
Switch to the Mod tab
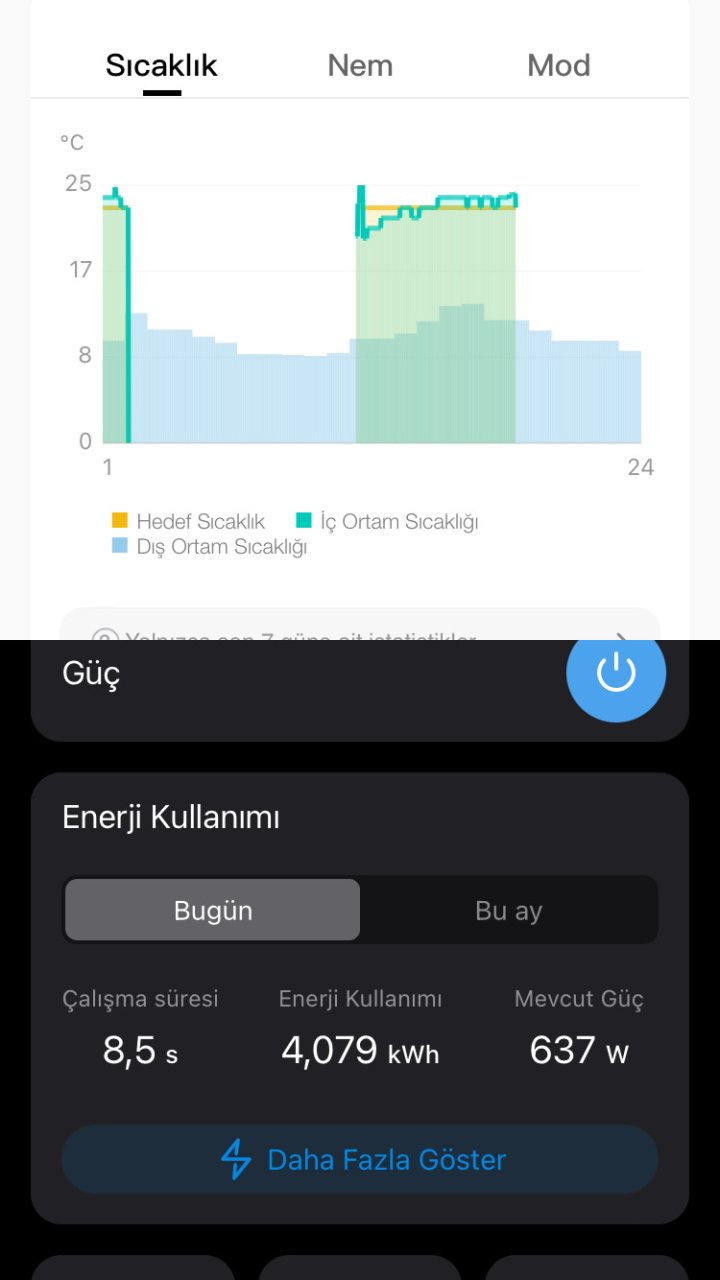tap(559, 66)
